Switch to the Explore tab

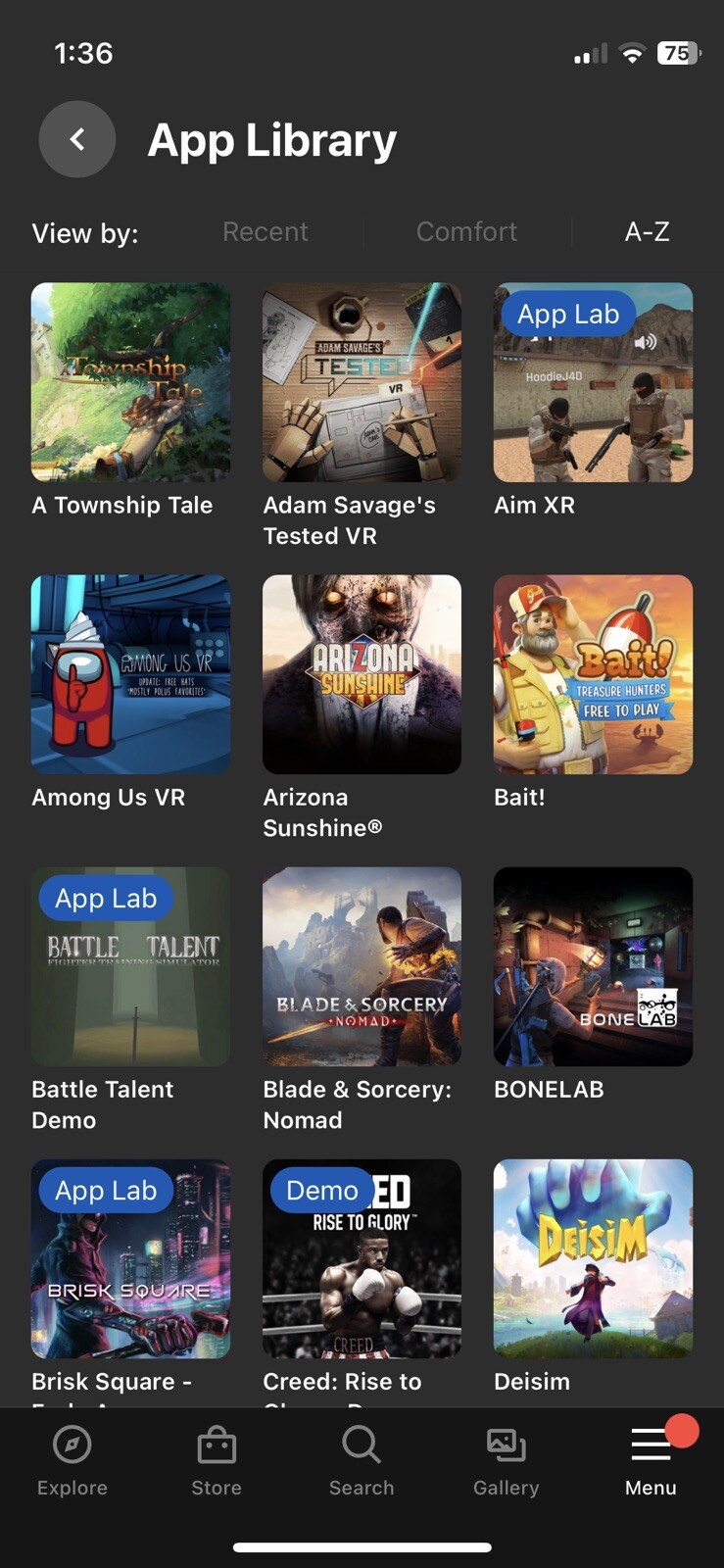pos(72,1461)
